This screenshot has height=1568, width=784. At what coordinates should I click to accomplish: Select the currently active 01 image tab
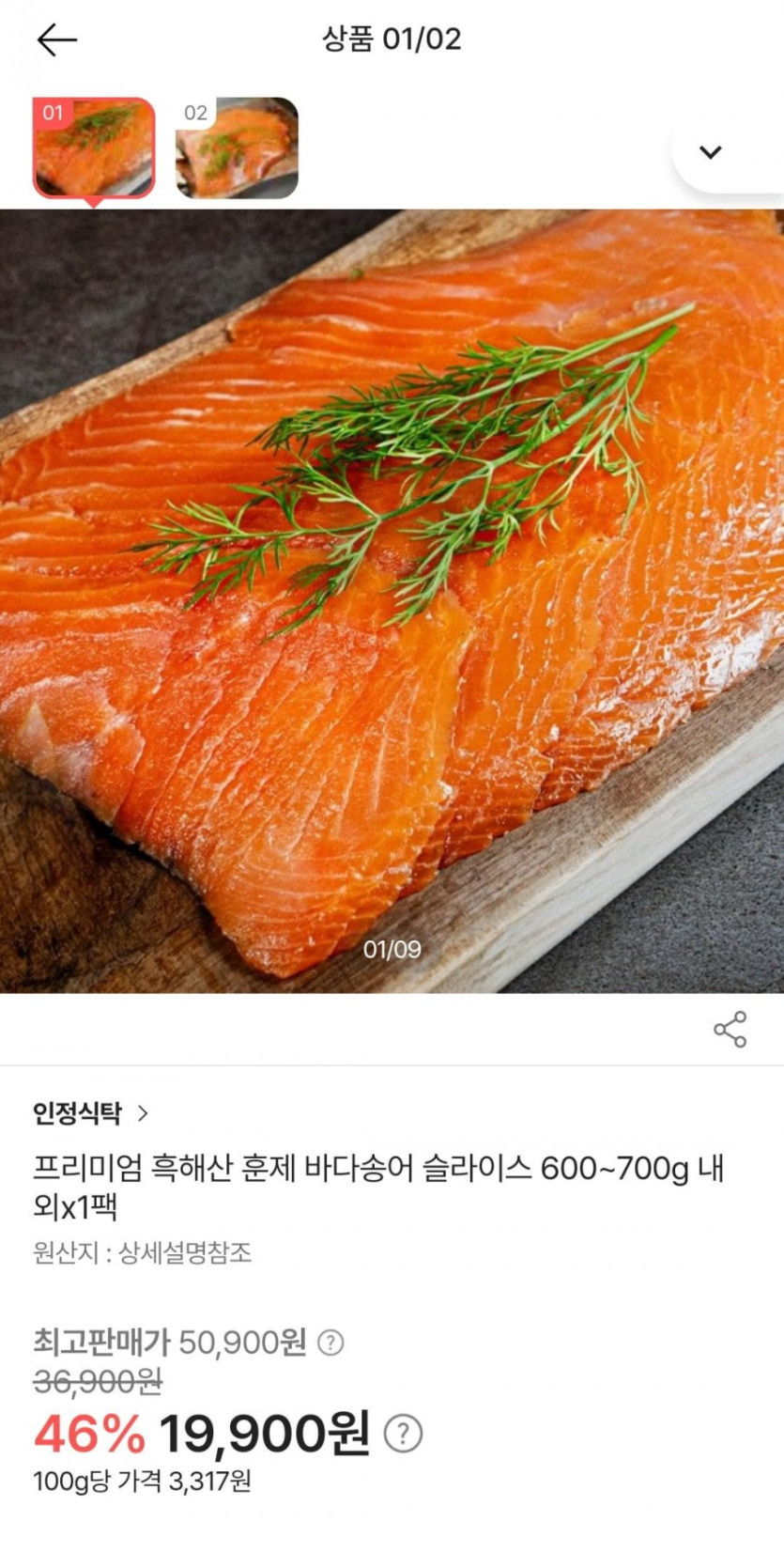coord(94,148)
